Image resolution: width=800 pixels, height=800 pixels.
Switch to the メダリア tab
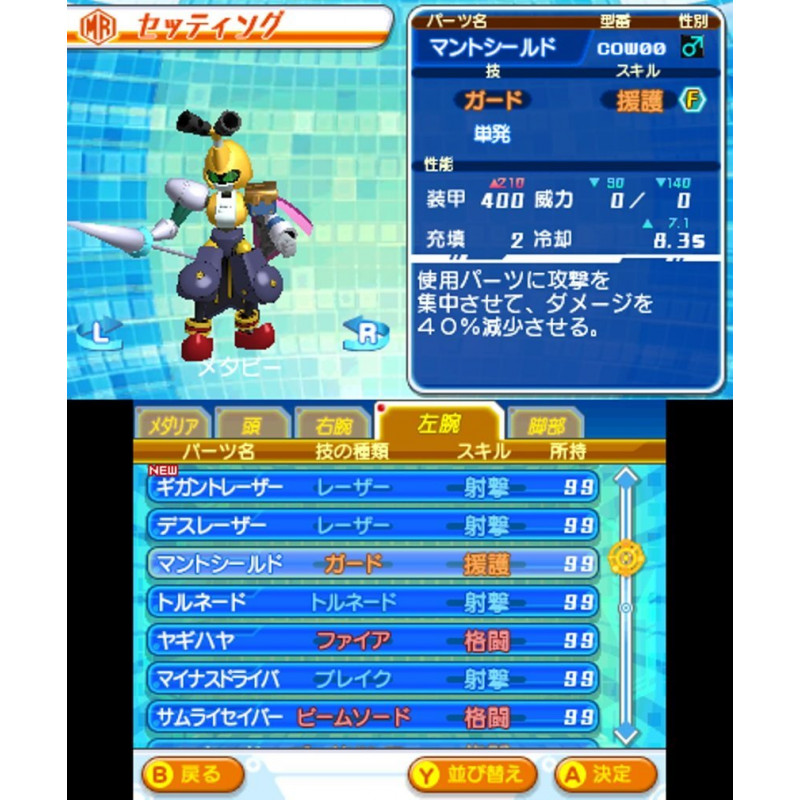(174, 424)
